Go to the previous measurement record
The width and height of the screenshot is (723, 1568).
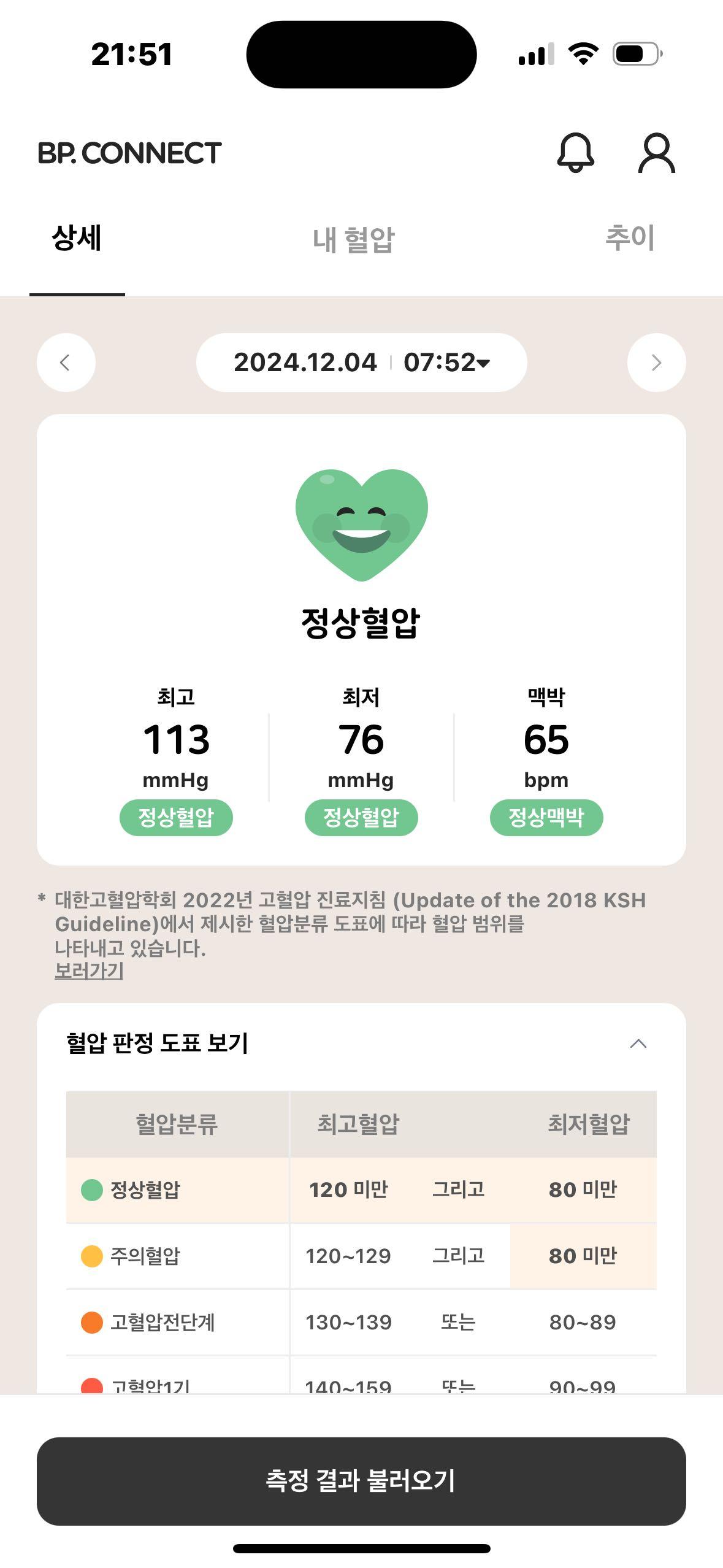coord(66,363)
